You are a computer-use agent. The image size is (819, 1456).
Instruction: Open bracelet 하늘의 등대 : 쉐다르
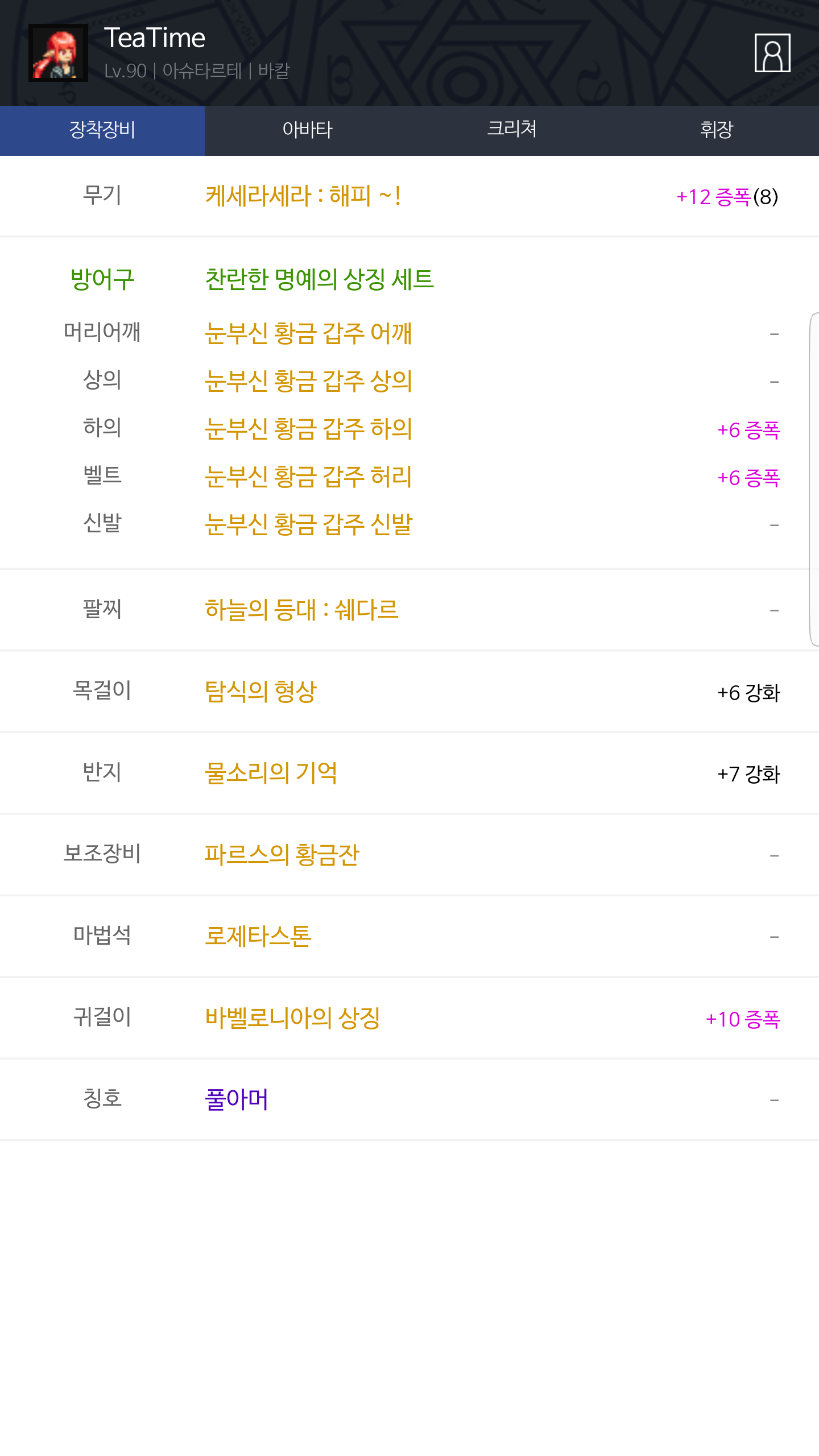pos(301,610)
